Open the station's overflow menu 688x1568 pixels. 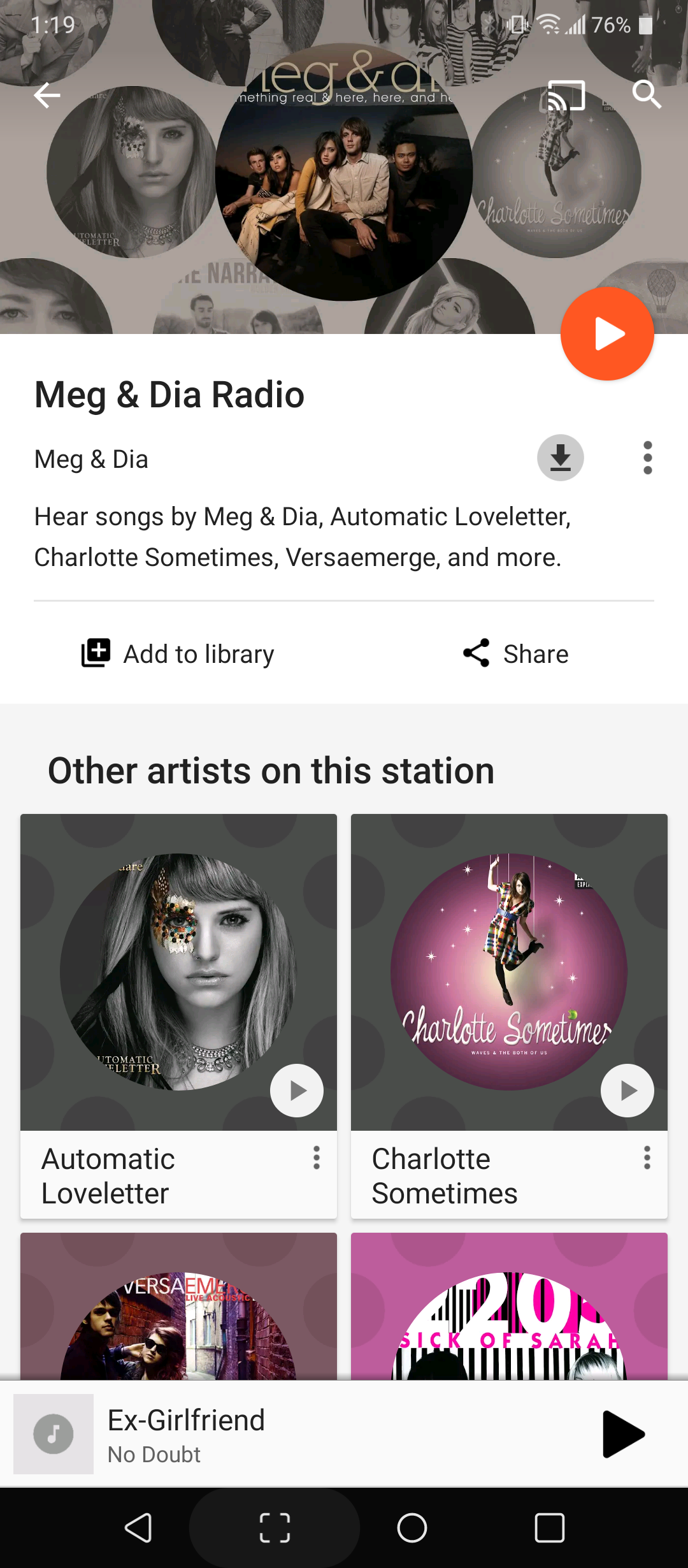pos(647,458)
